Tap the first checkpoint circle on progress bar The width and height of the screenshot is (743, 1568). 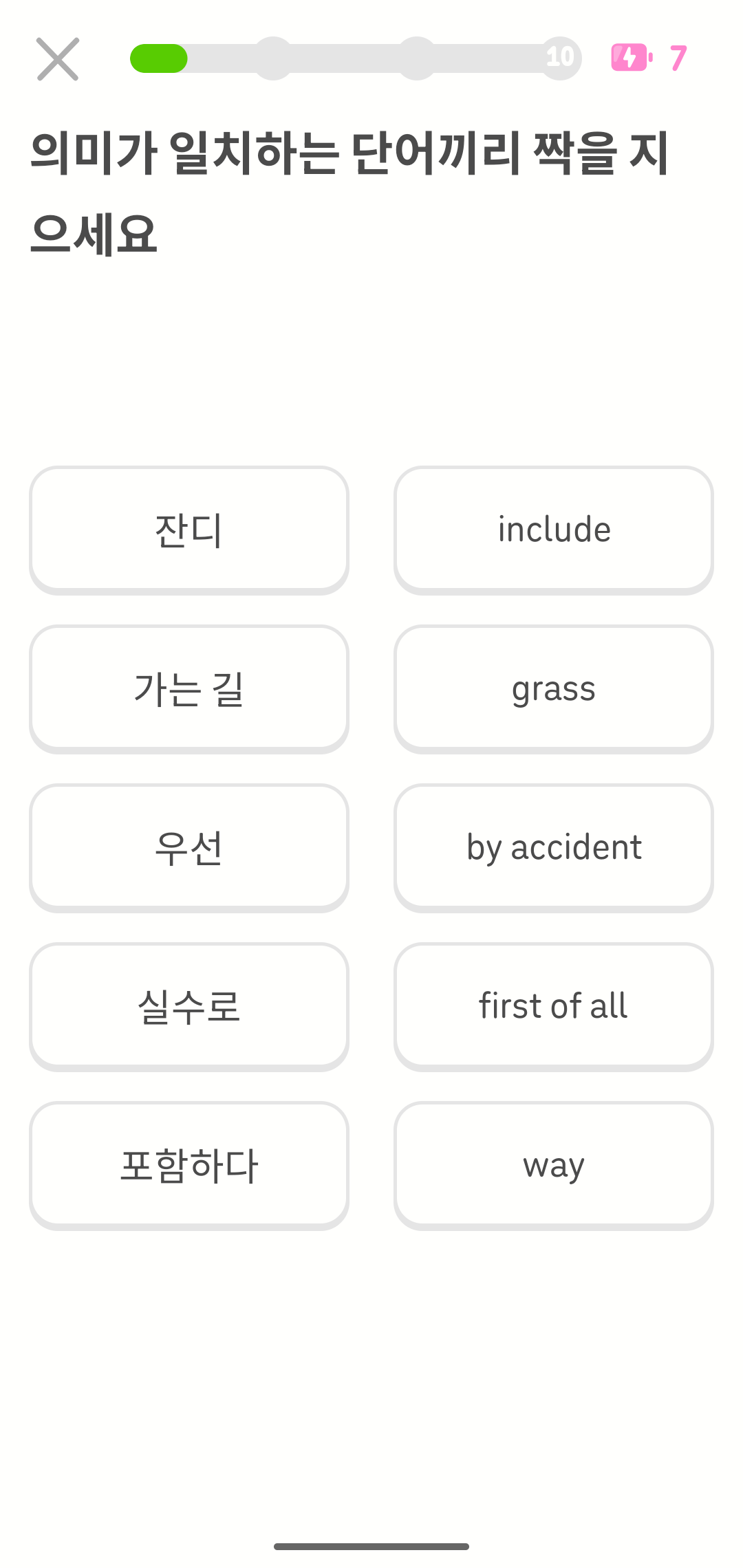coord(272,59)
